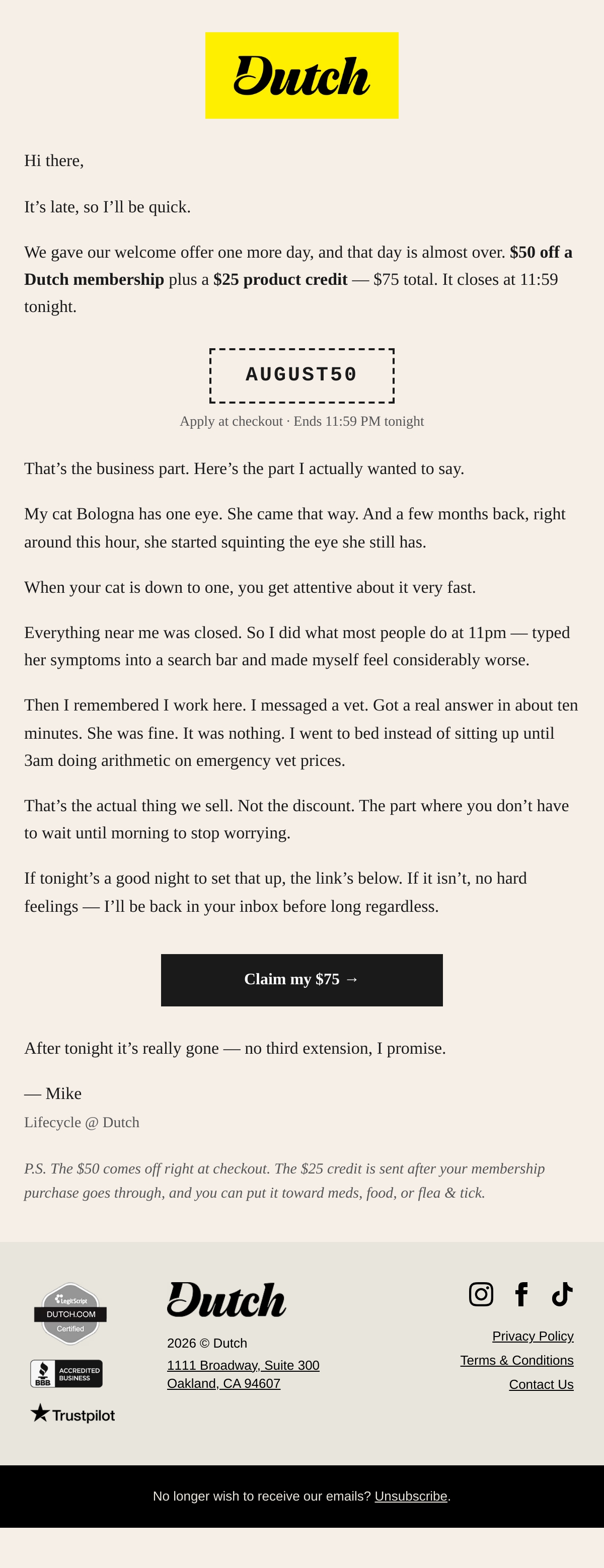The width and height of the screenshot is (604, 1568).
Task: Open Dutch's TikTok page
Action: click(562, 1293)
